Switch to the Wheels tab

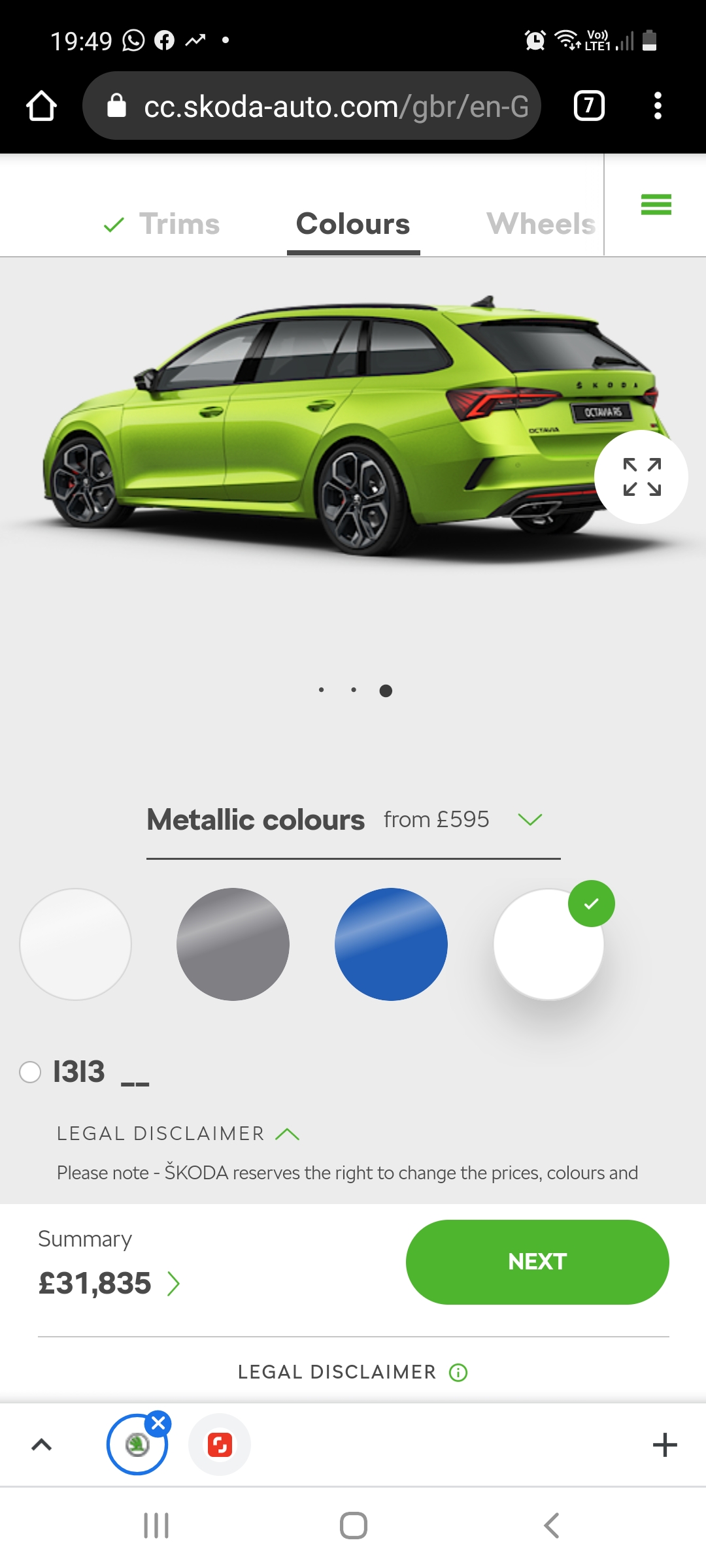click(x=540, y=224)
